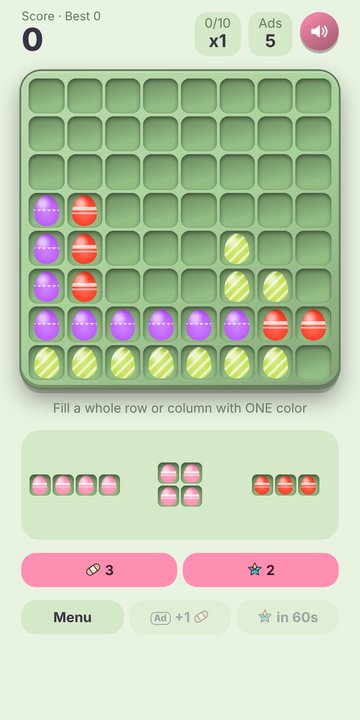Select the two-by-two pink egg square piece

point(180,484)
